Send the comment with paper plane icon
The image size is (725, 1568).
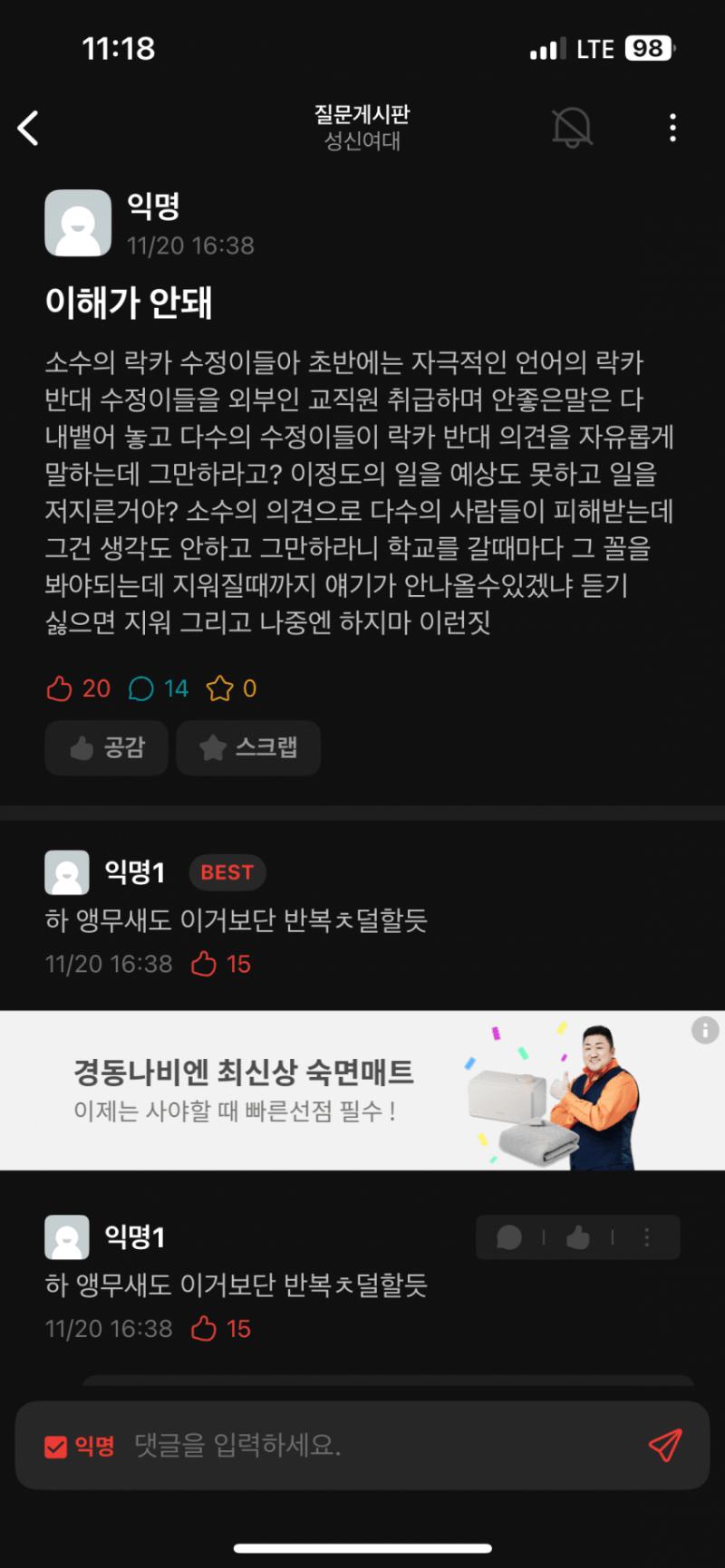[664, 1445]
